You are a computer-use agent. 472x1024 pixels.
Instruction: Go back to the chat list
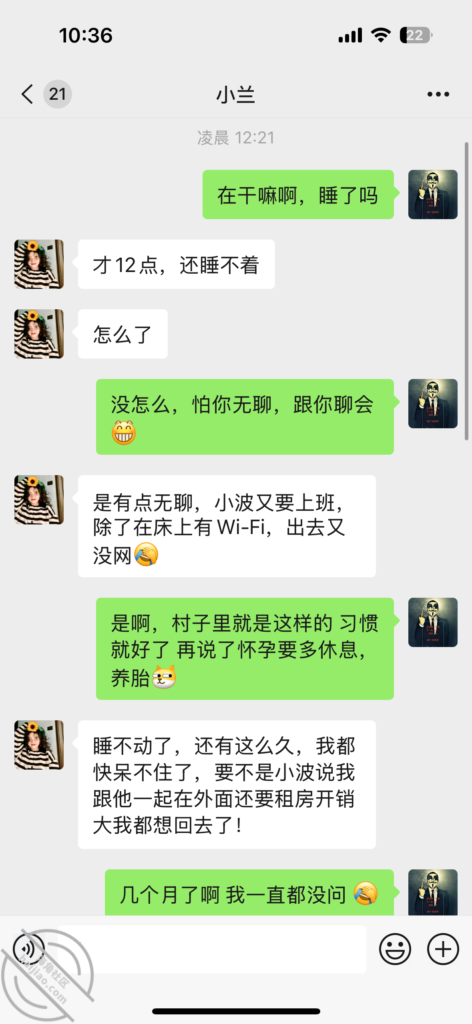pyautogui.click(x=27, y=95)
